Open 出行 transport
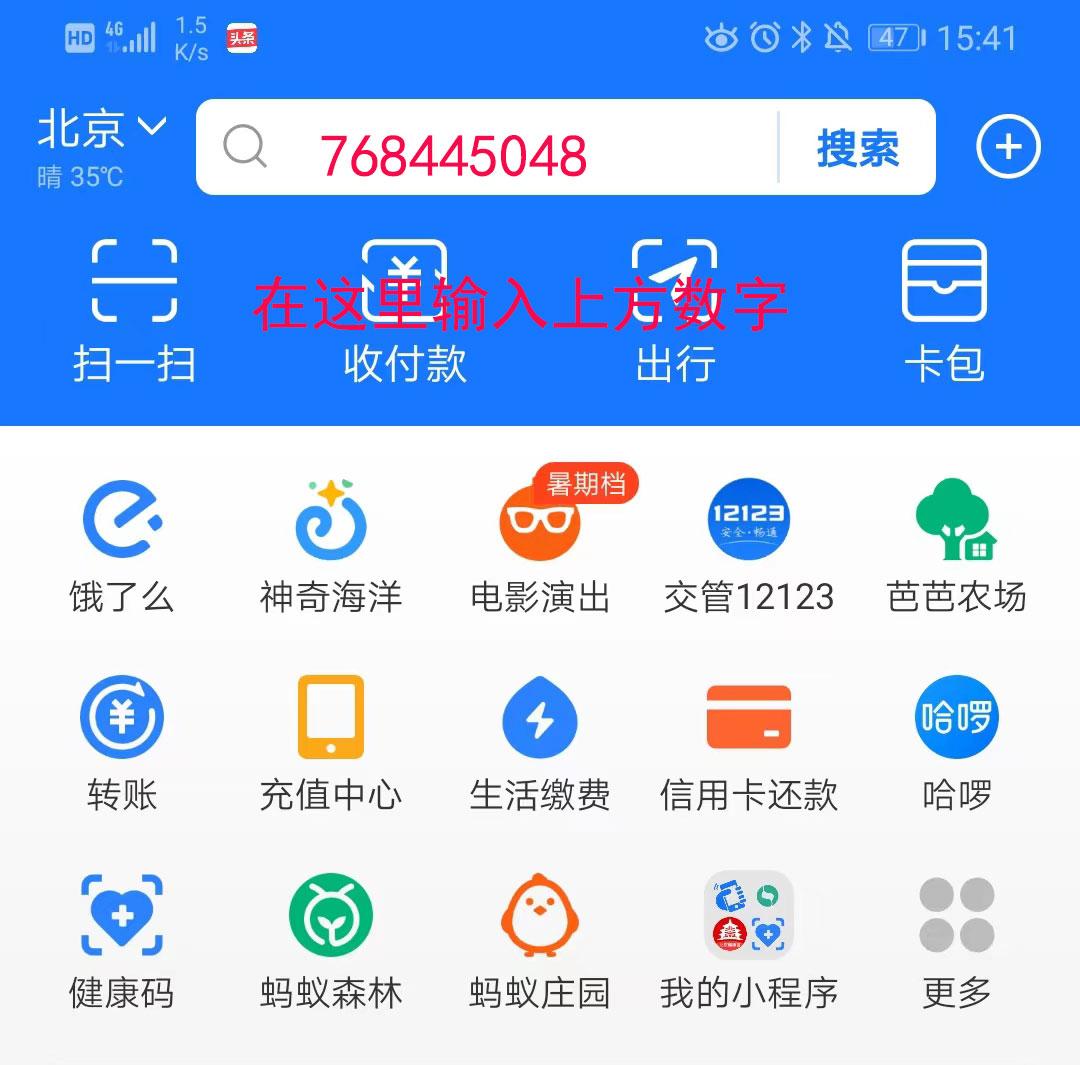The height and width of the screenshot is (1065, 1080). (x=675, y=310)
